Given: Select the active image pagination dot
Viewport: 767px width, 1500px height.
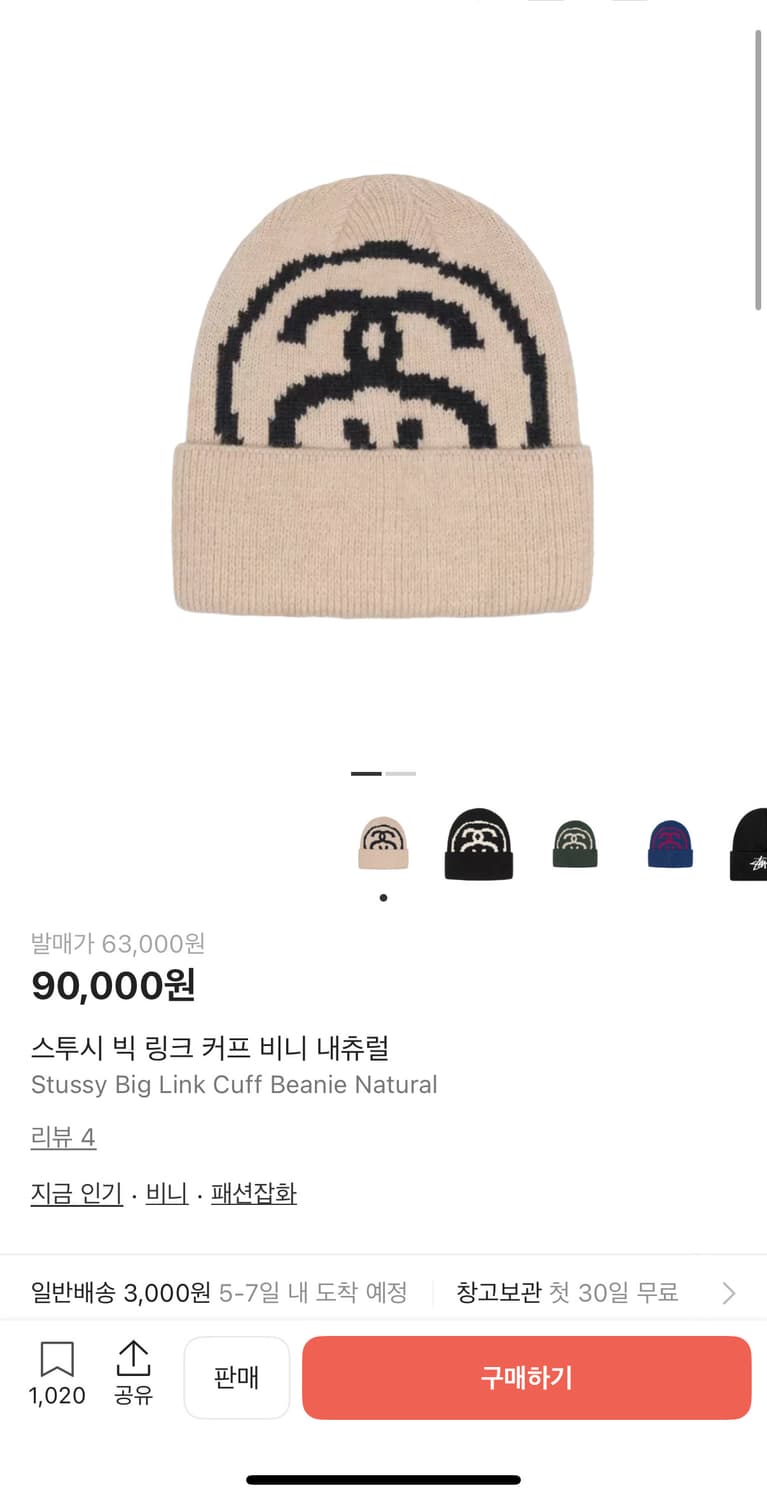Looking at the screenshot, I should 365,773.
